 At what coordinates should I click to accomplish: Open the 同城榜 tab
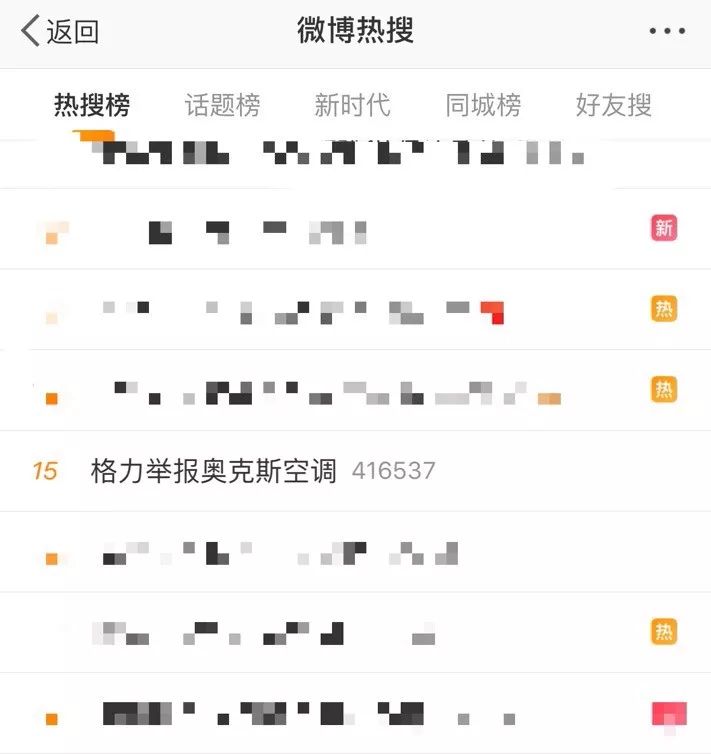483,105
